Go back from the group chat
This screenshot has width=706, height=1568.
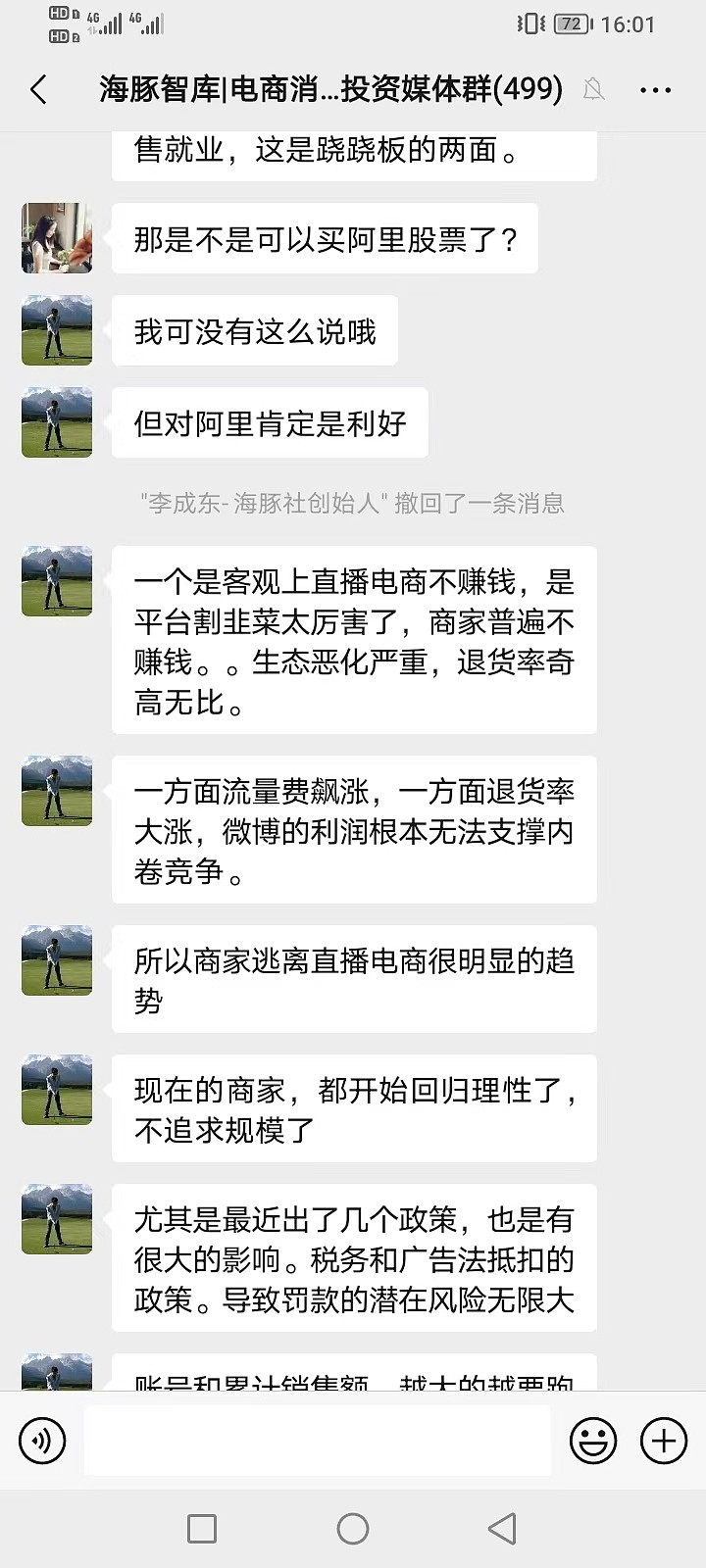tap(39, 90)
